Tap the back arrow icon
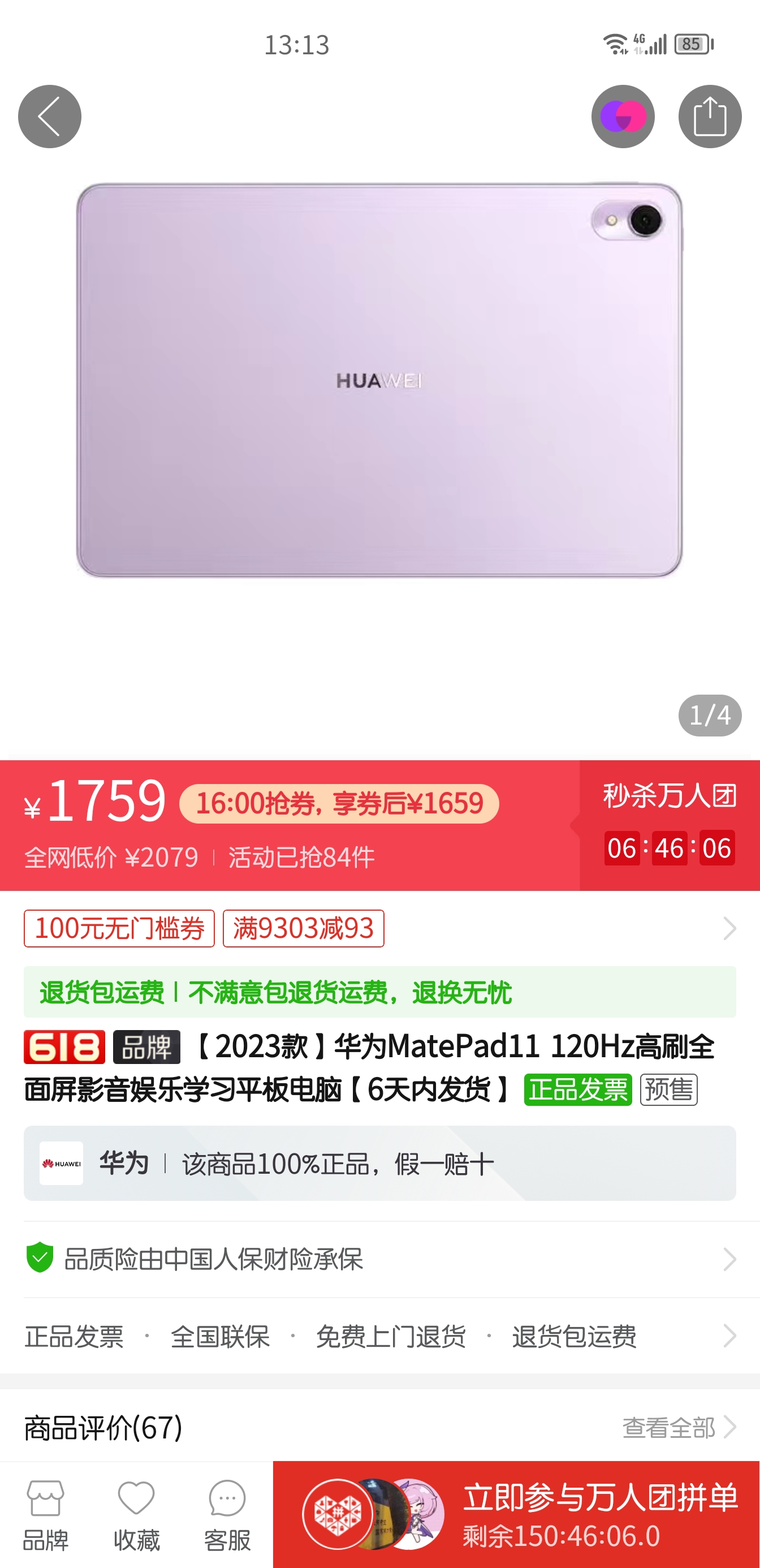Viewport: 760px width, 1568px height. 49,117
